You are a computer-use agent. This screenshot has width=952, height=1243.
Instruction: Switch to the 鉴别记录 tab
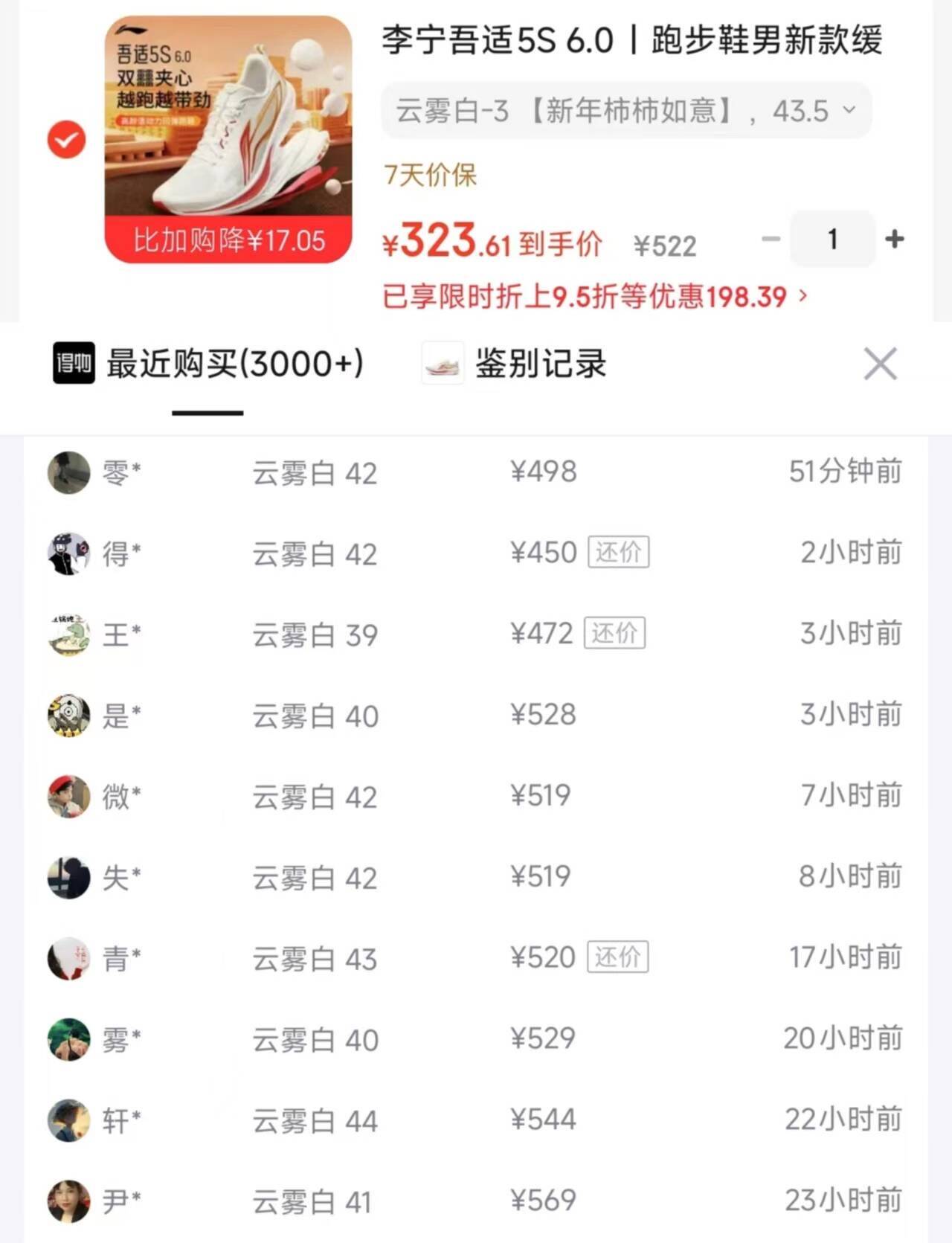(515, 364)
